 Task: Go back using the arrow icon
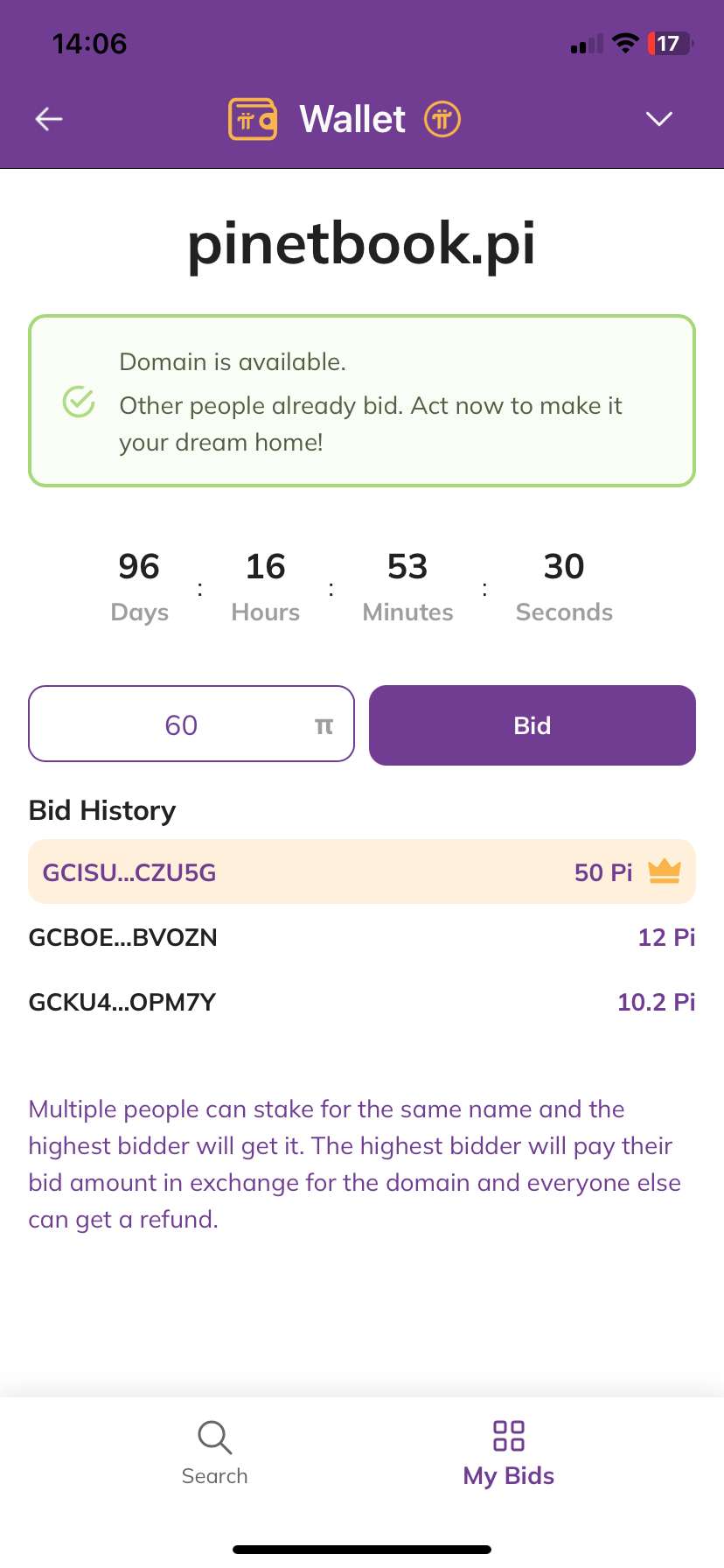coord(49,119)
